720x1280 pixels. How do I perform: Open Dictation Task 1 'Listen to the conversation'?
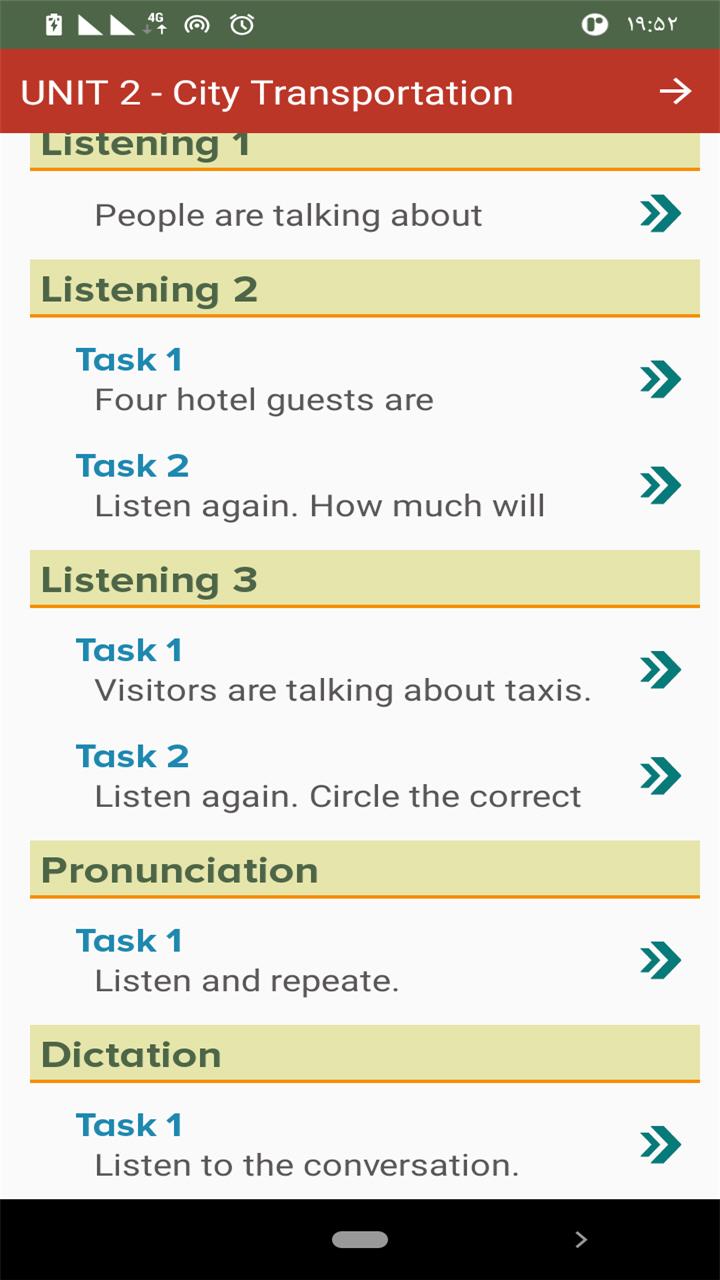tap(660, 1144)
